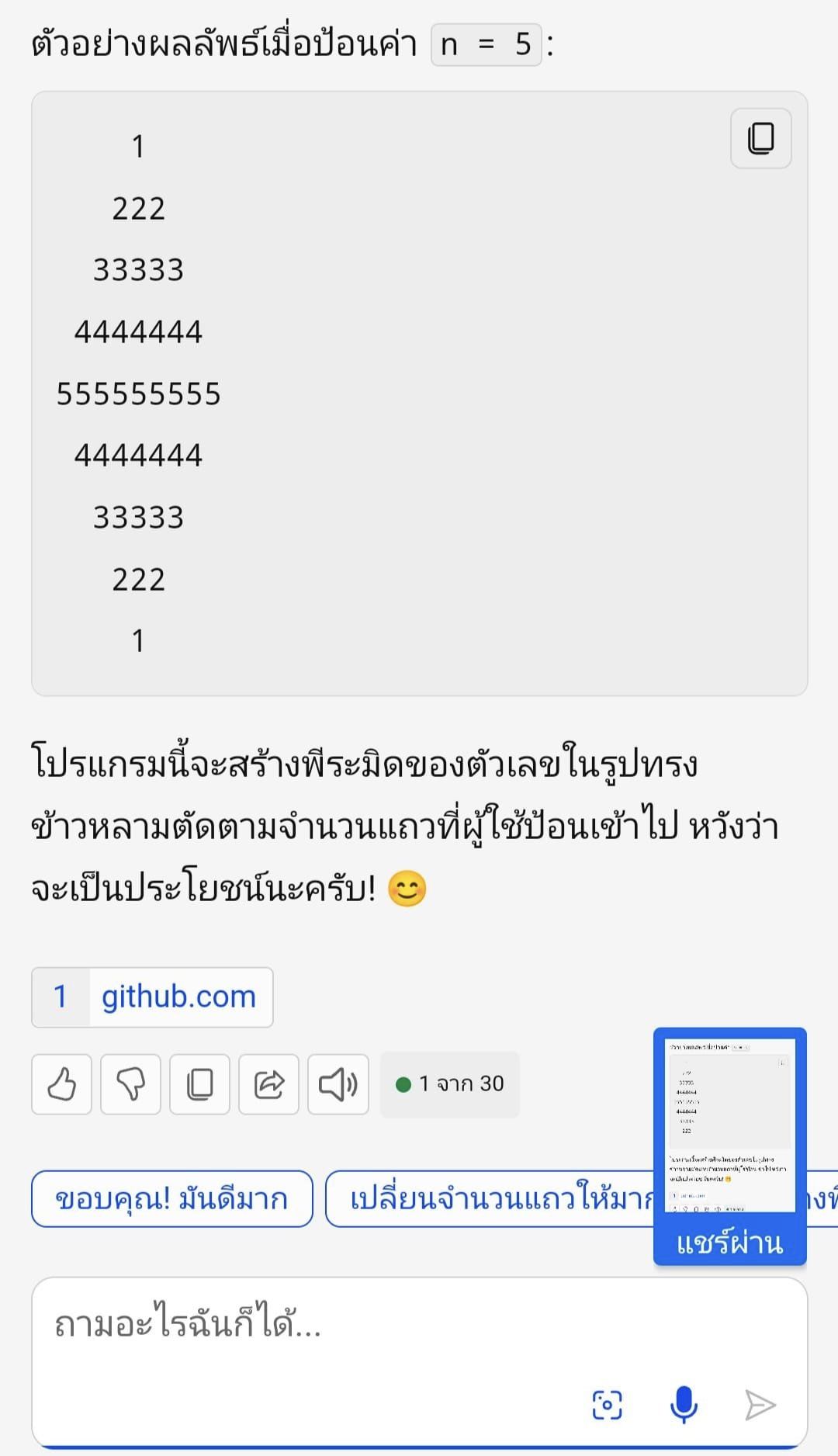
Task: Send the message
Action: click(x=760, y=1405)
